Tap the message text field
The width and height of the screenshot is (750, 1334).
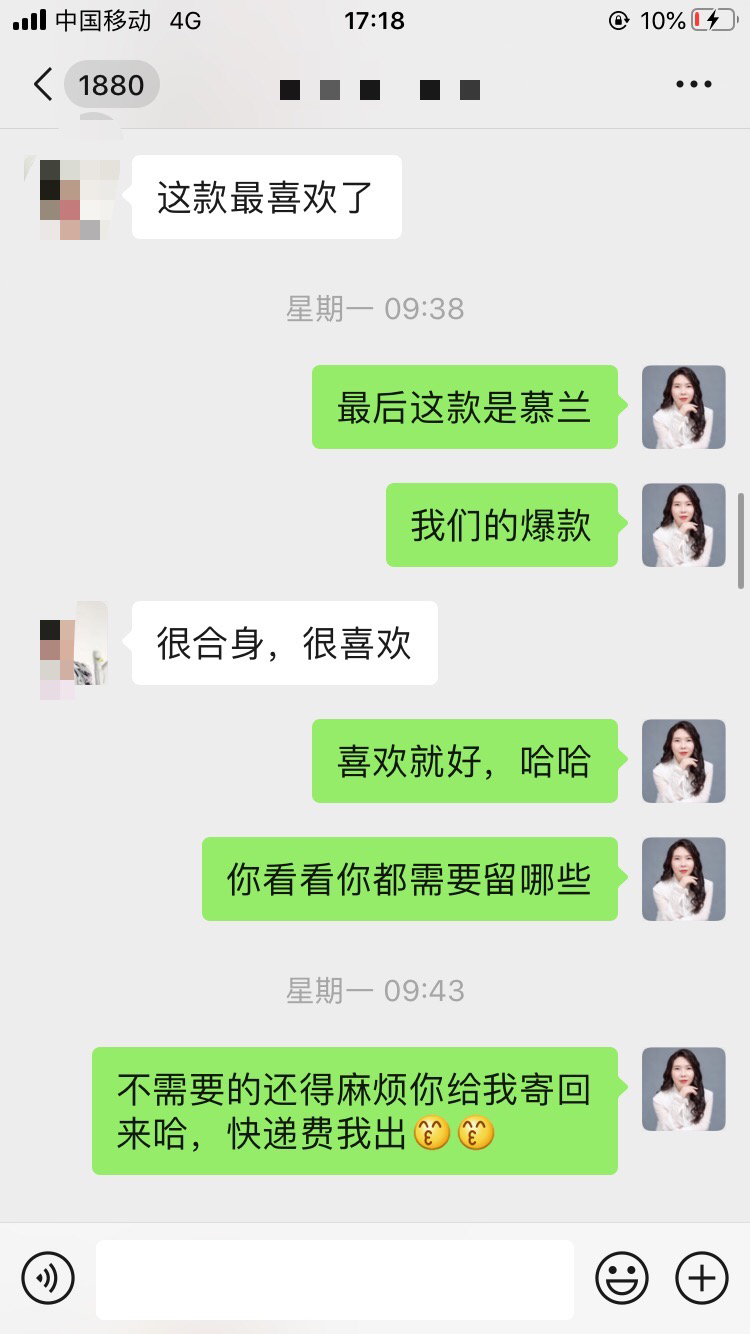pos(335,1279)
